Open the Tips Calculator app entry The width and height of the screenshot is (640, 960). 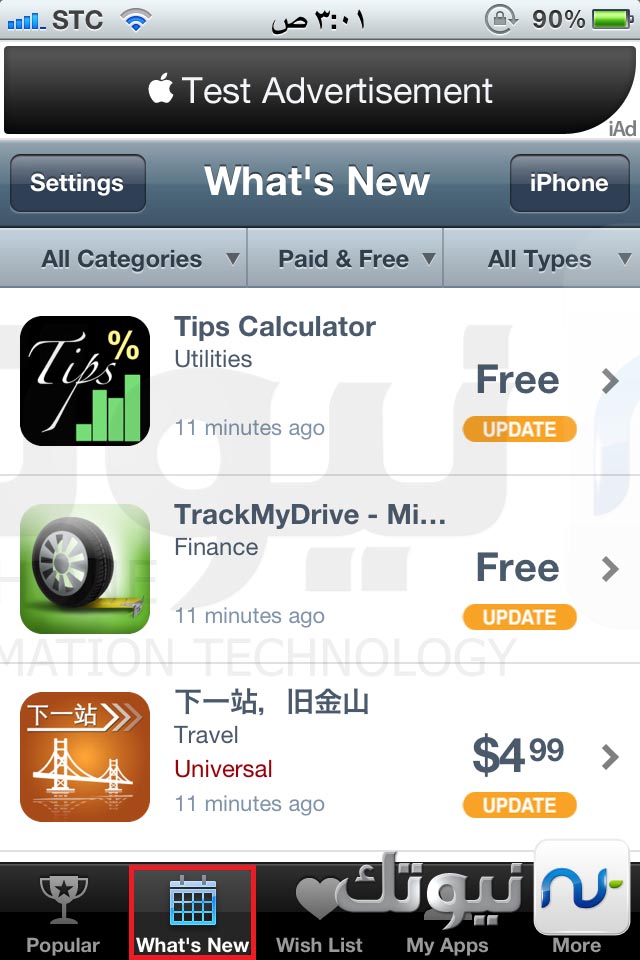click(320, 381)
